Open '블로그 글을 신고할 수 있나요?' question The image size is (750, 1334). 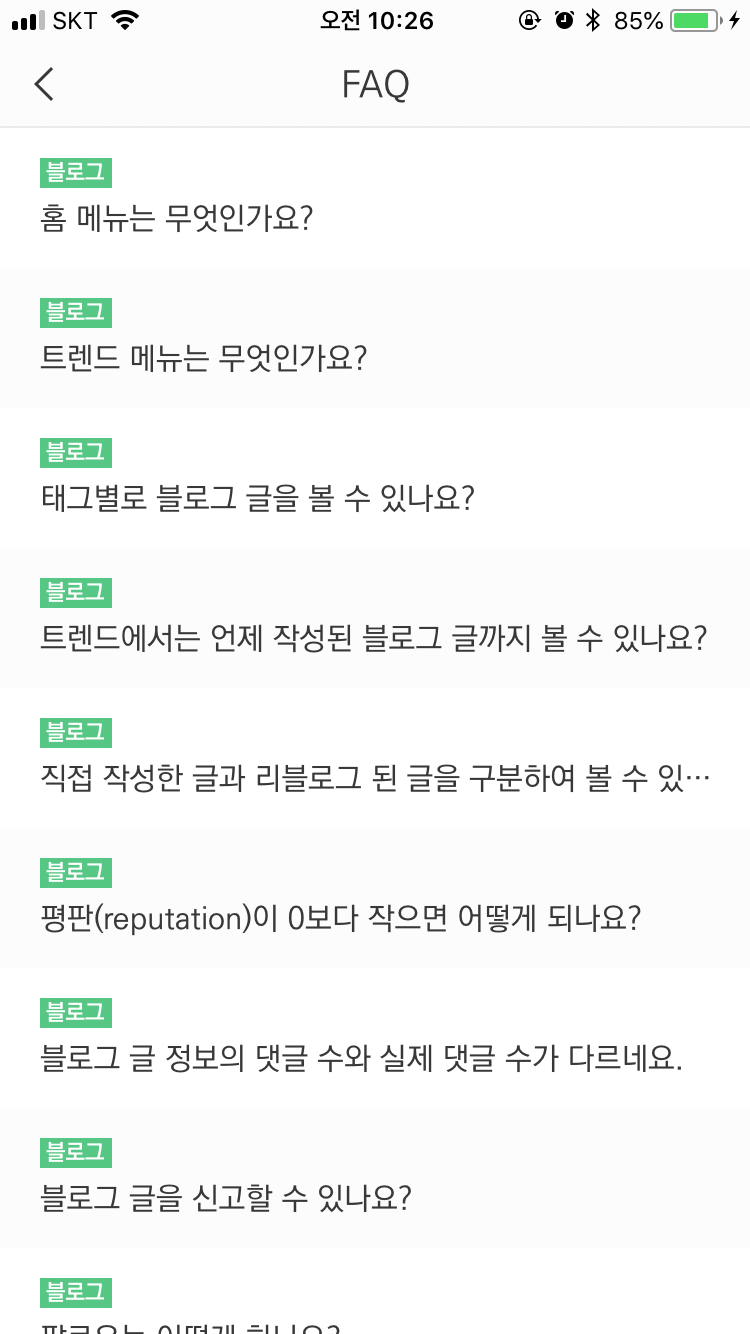pyautogui.click(x=375, y=1178)
